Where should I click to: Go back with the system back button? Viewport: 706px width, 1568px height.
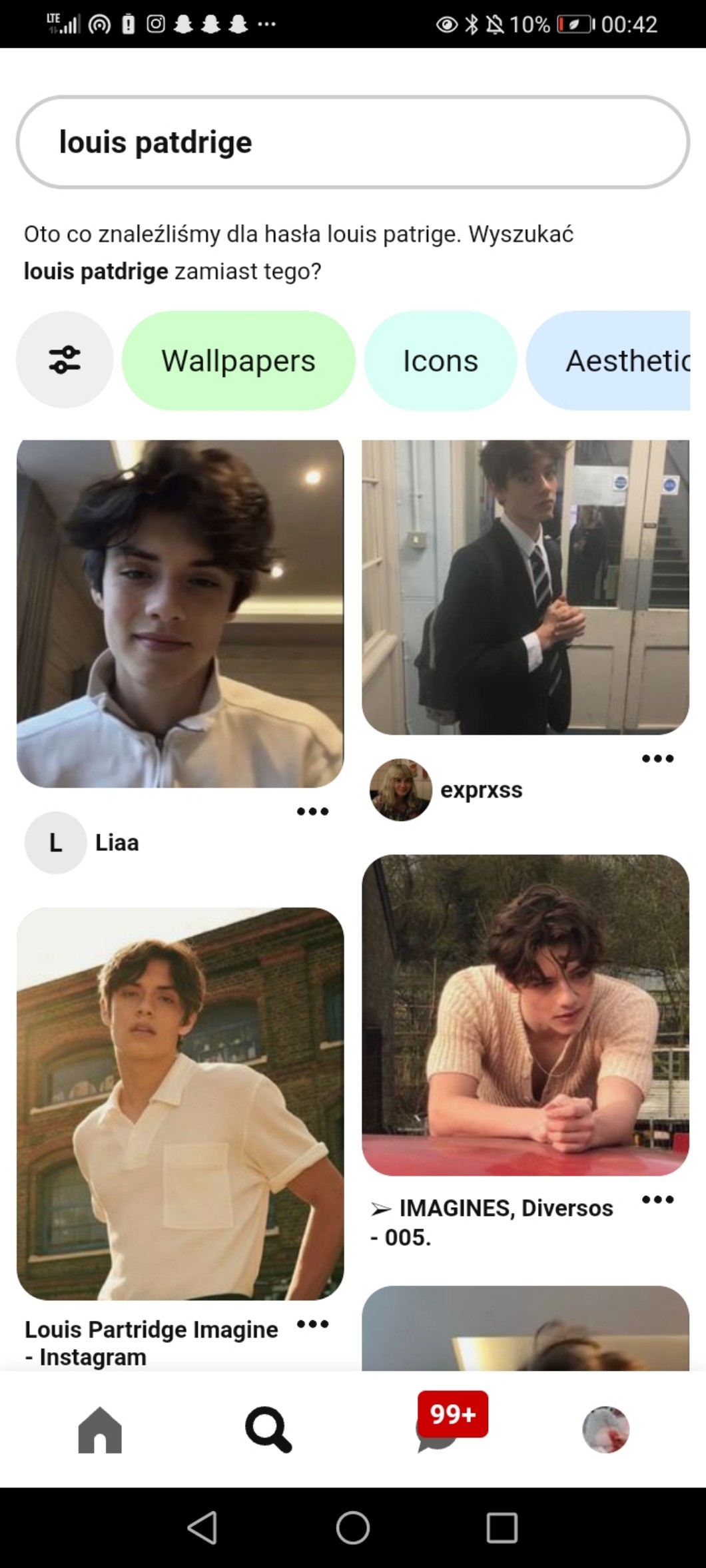[x=202, y=1527]
